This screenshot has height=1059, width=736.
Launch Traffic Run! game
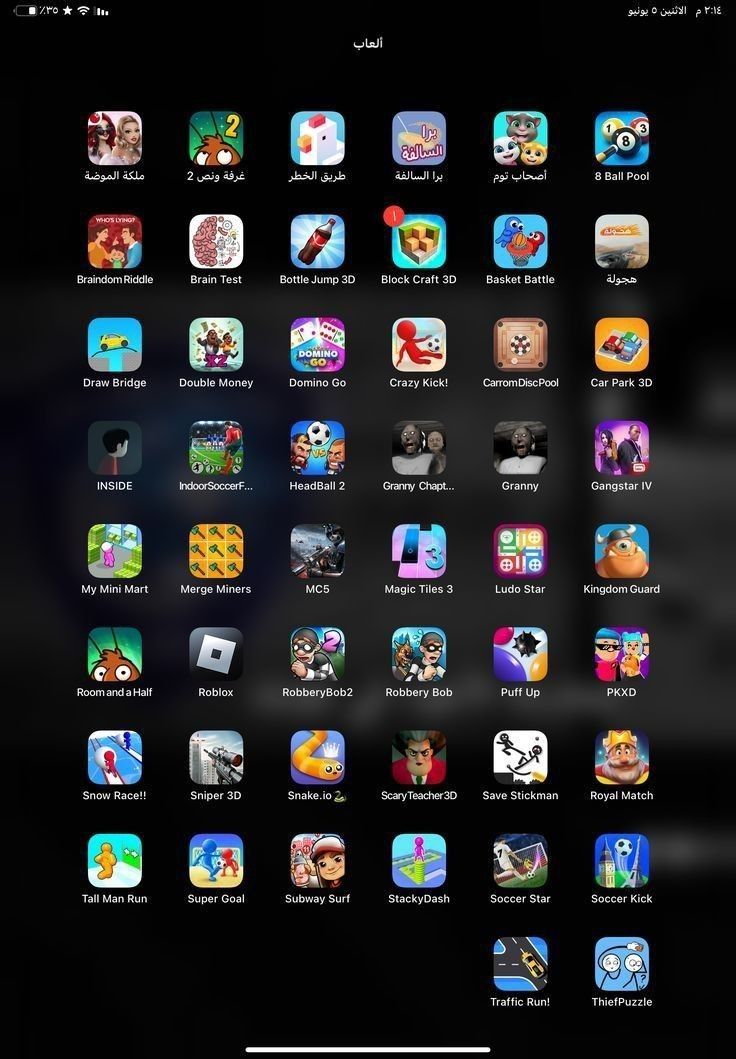point(520,963)
